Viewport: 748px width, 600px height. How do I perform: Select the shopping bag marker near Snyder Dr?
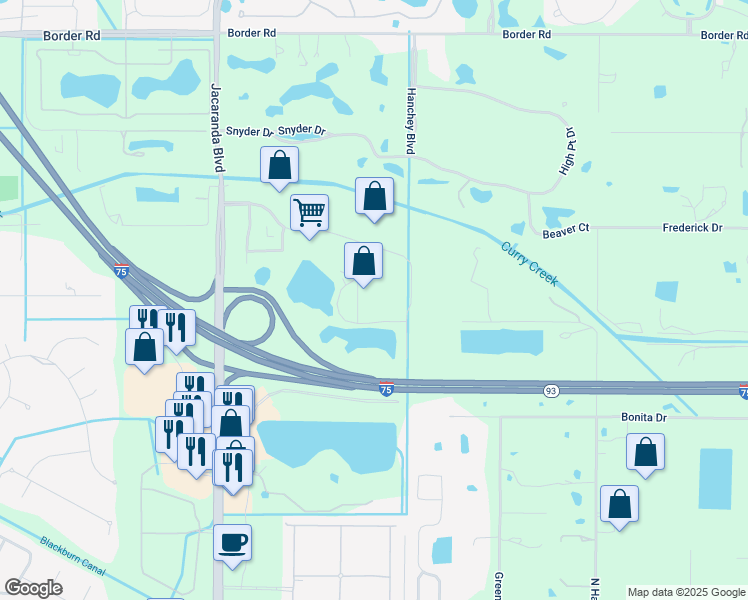[x=279, y=164]
